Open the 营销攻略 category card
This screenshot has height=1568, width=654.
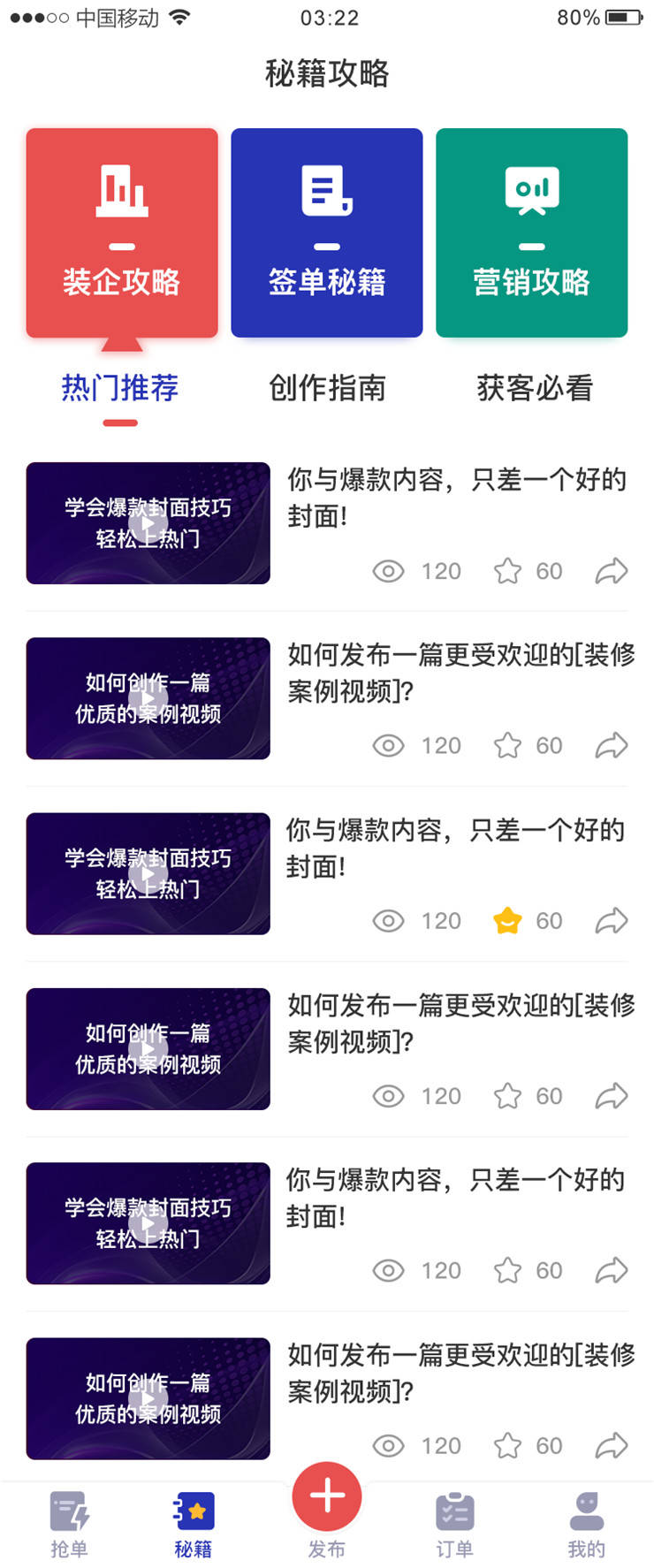(531, 232)
